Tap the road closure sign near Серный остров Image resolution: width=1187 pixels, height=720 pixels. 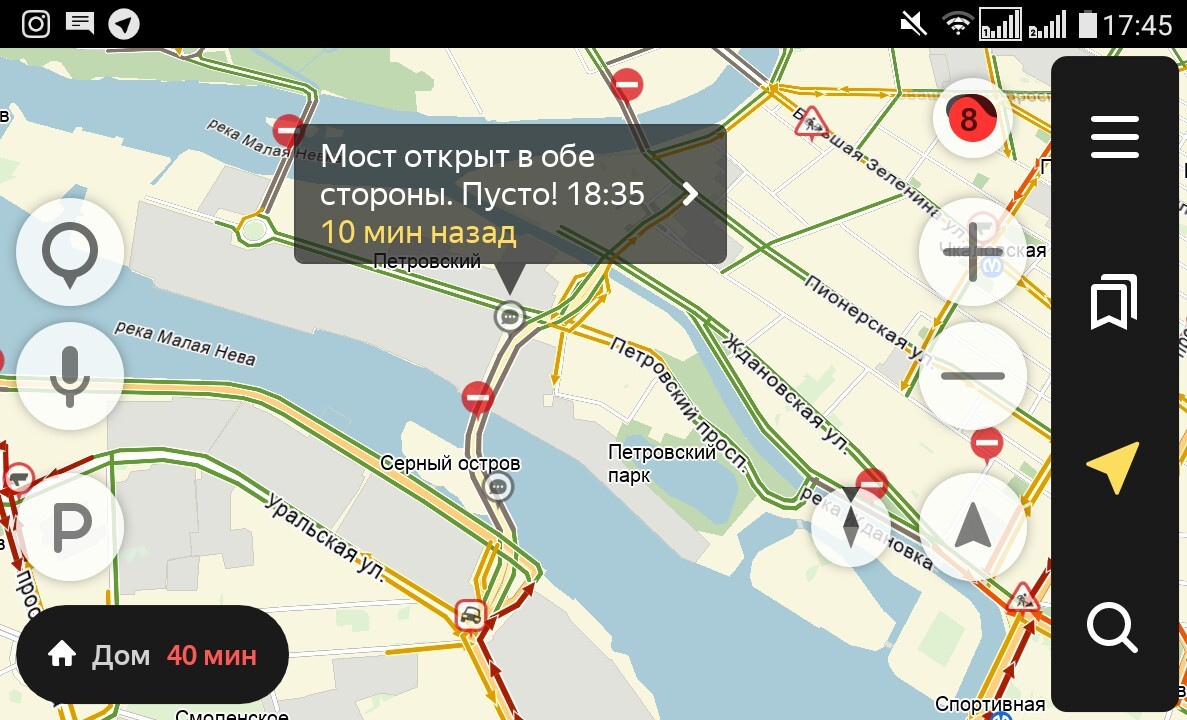(478, 398)
